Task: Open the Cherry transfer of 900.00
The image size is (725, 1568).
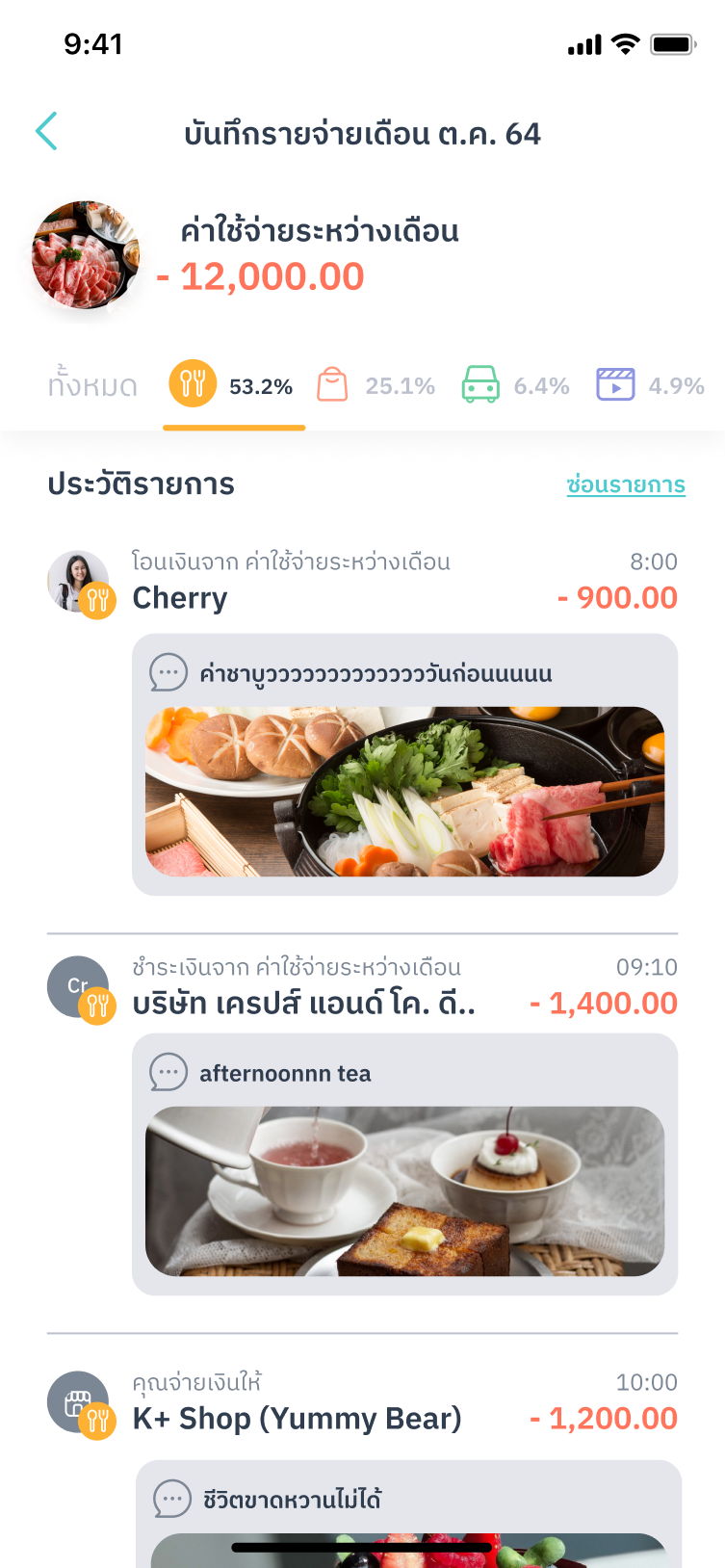Action: click(x=362, y=582)
